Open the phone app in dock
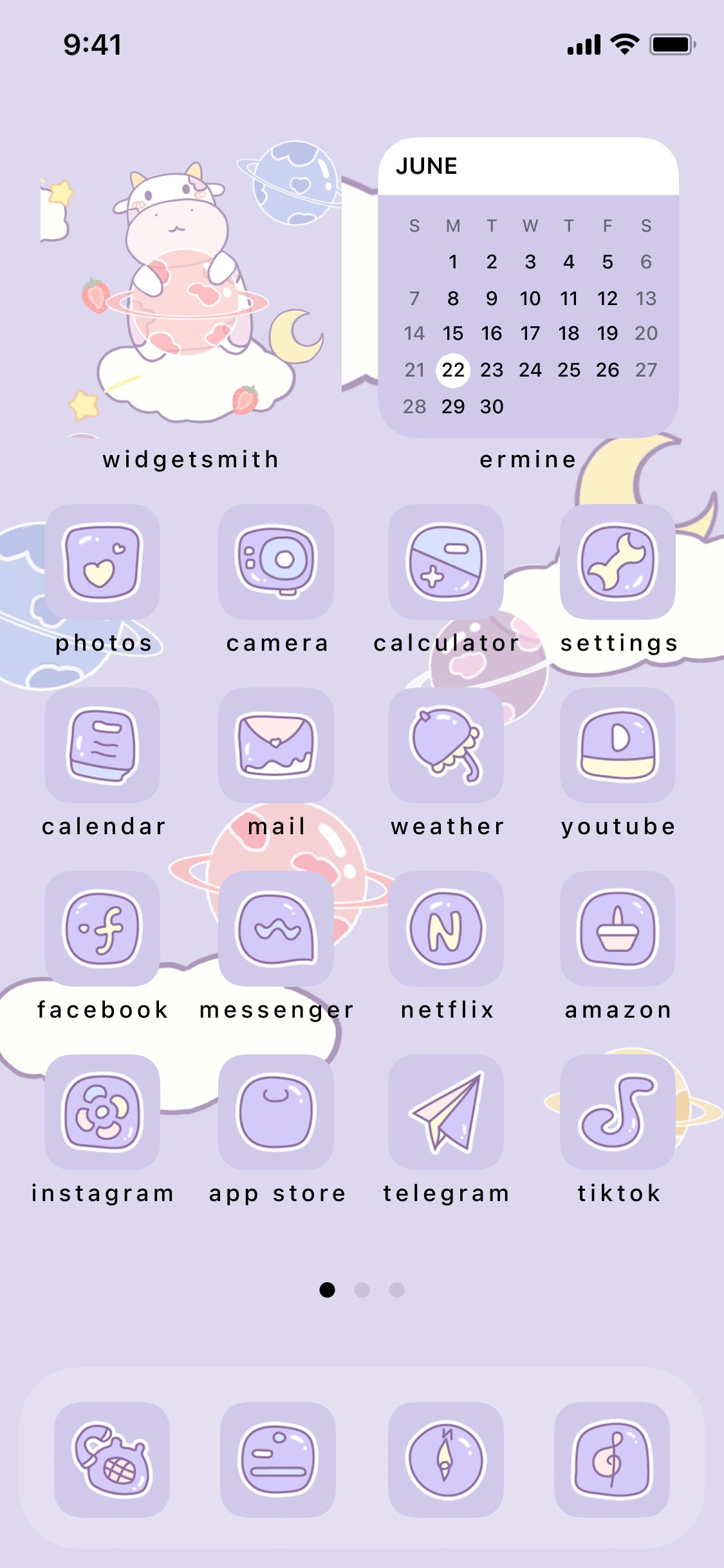Image resolution: width=724 pixels, height=1568 pixels. point(112,1460)
